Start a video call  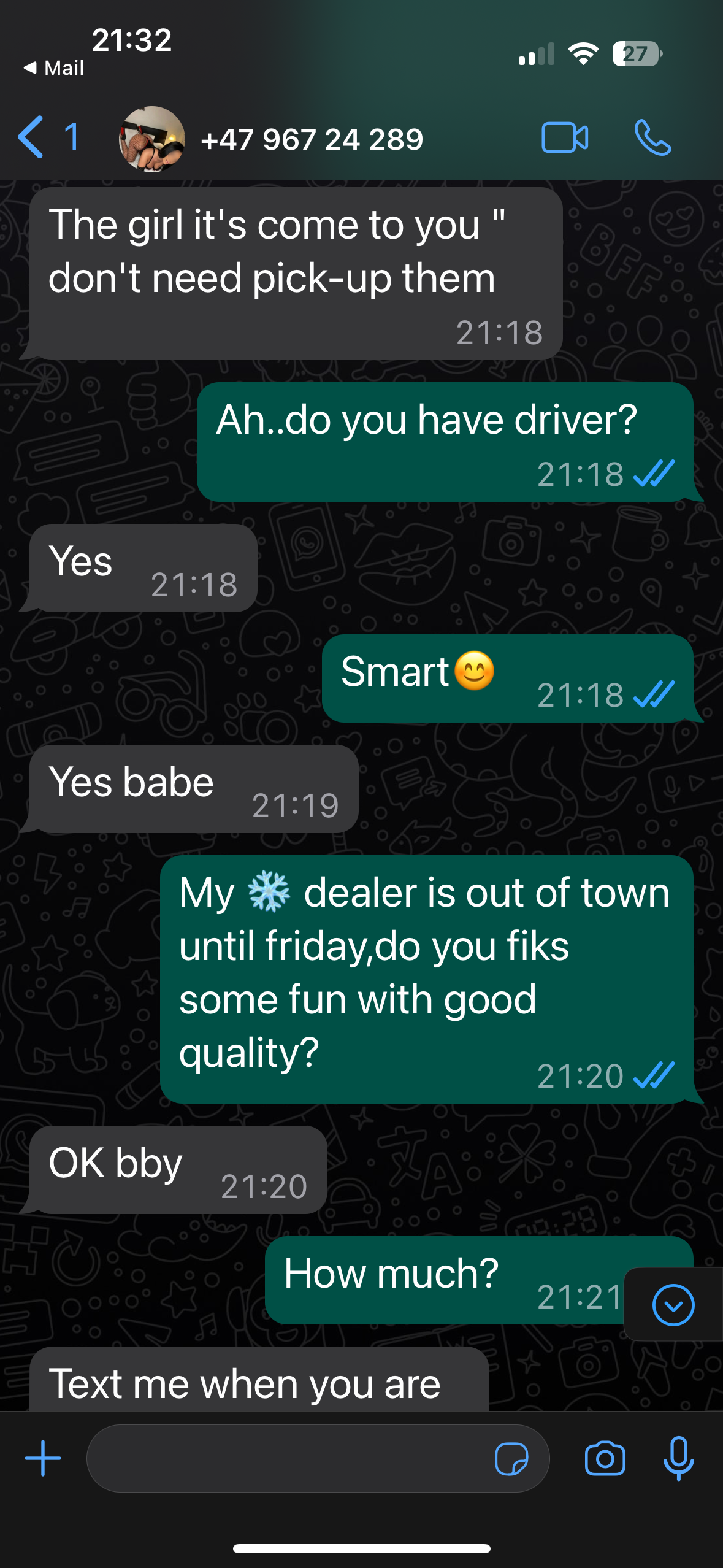tap(565, 137)
